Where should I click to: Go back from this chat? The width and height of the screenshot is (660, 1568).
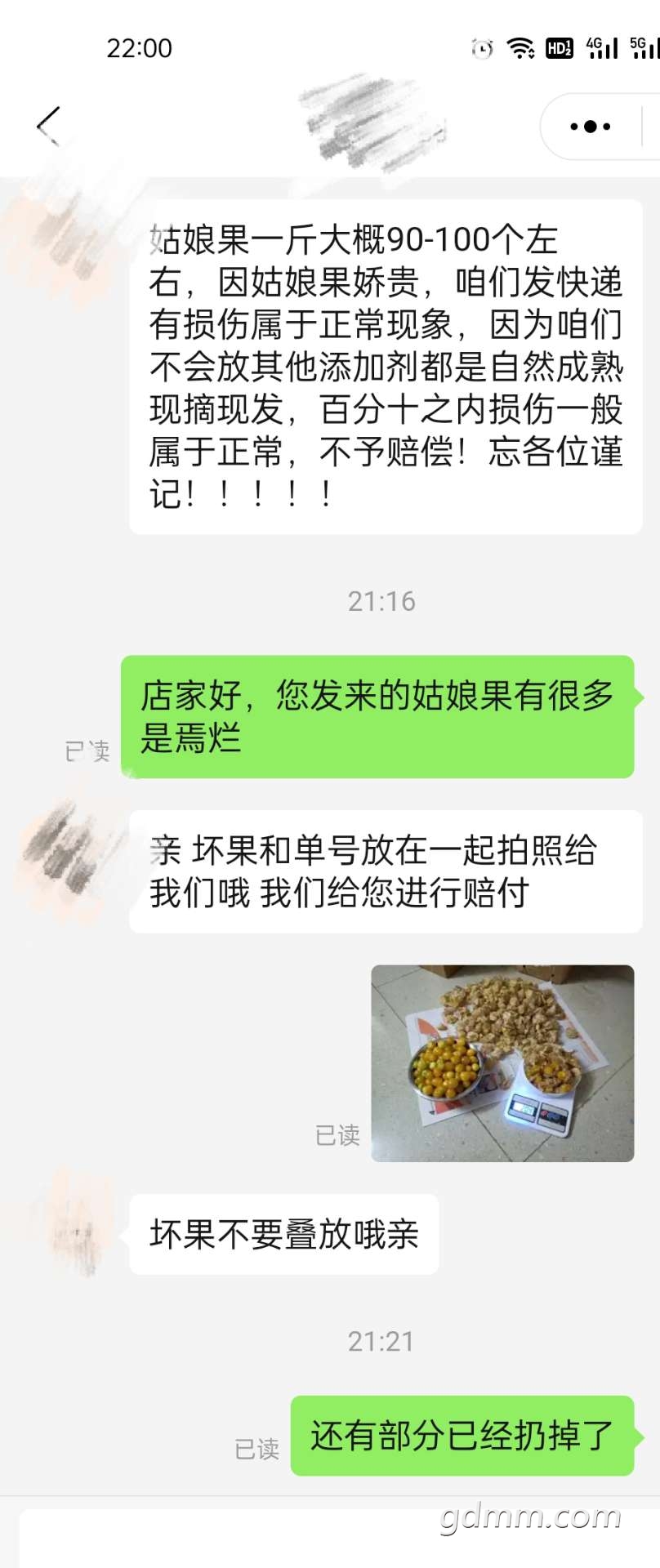coord(49,127)
